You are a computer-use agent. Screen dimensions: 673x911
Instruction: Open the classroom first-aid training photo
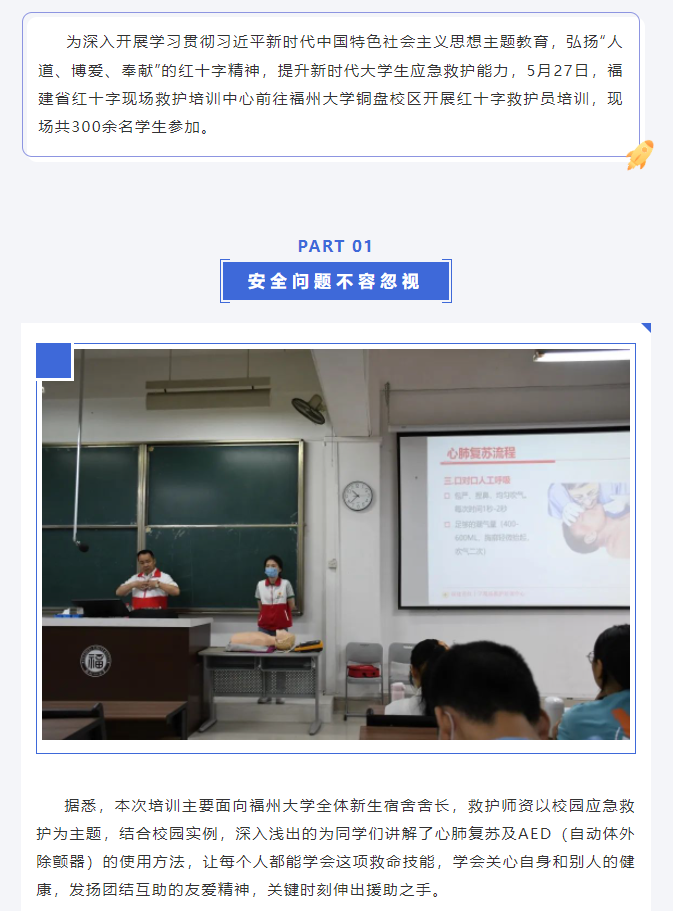point(336,545)
